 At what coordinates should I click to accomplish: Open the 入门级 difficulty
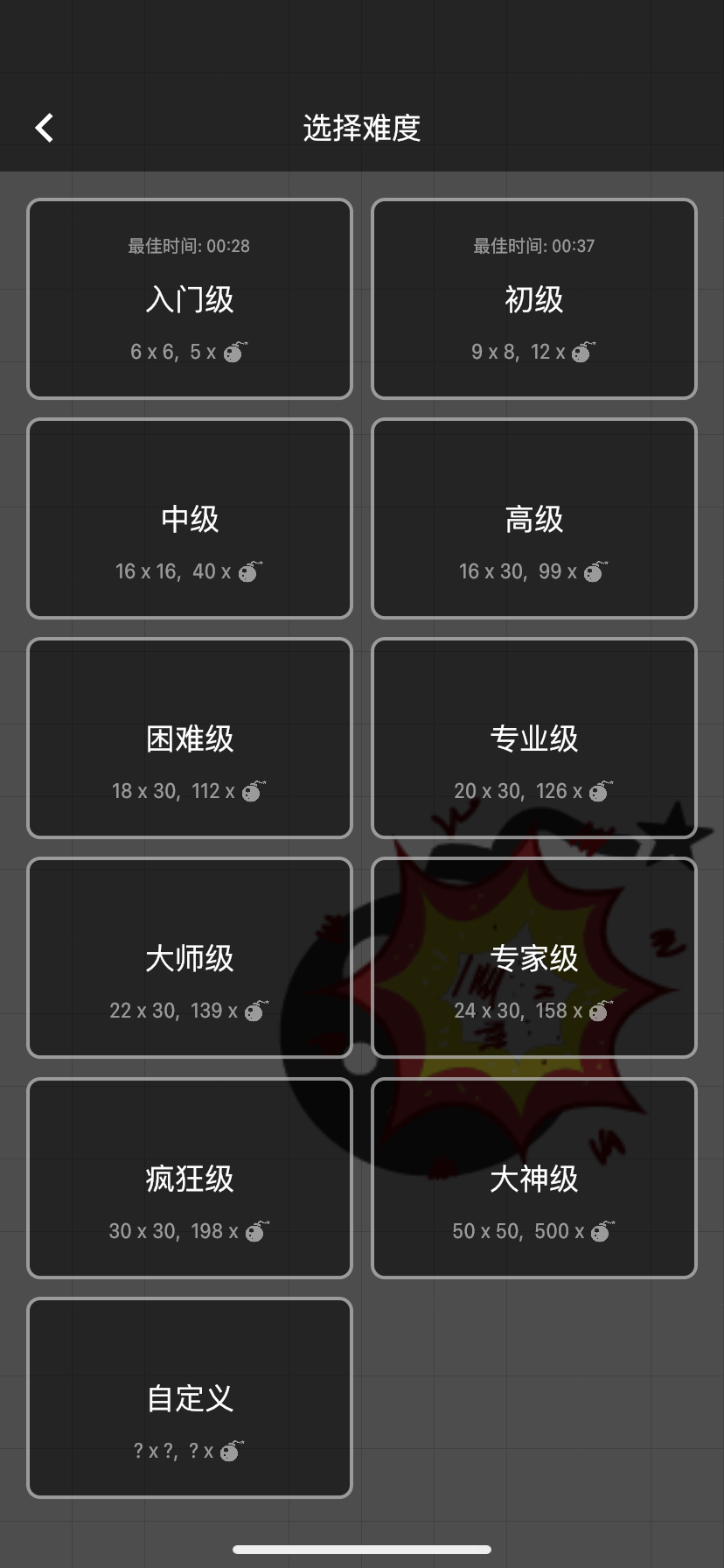tap(189, 298)
